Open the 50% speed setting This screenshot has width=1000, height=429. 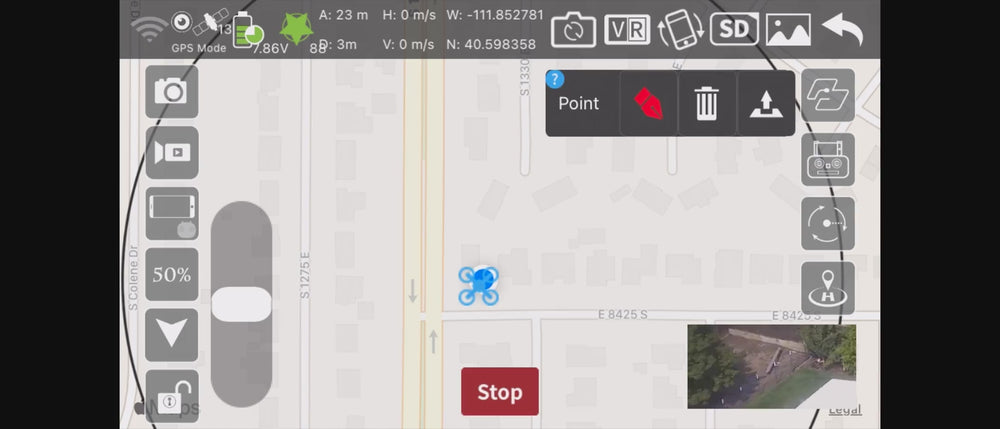pyautogui.click(x=172, y=274)
